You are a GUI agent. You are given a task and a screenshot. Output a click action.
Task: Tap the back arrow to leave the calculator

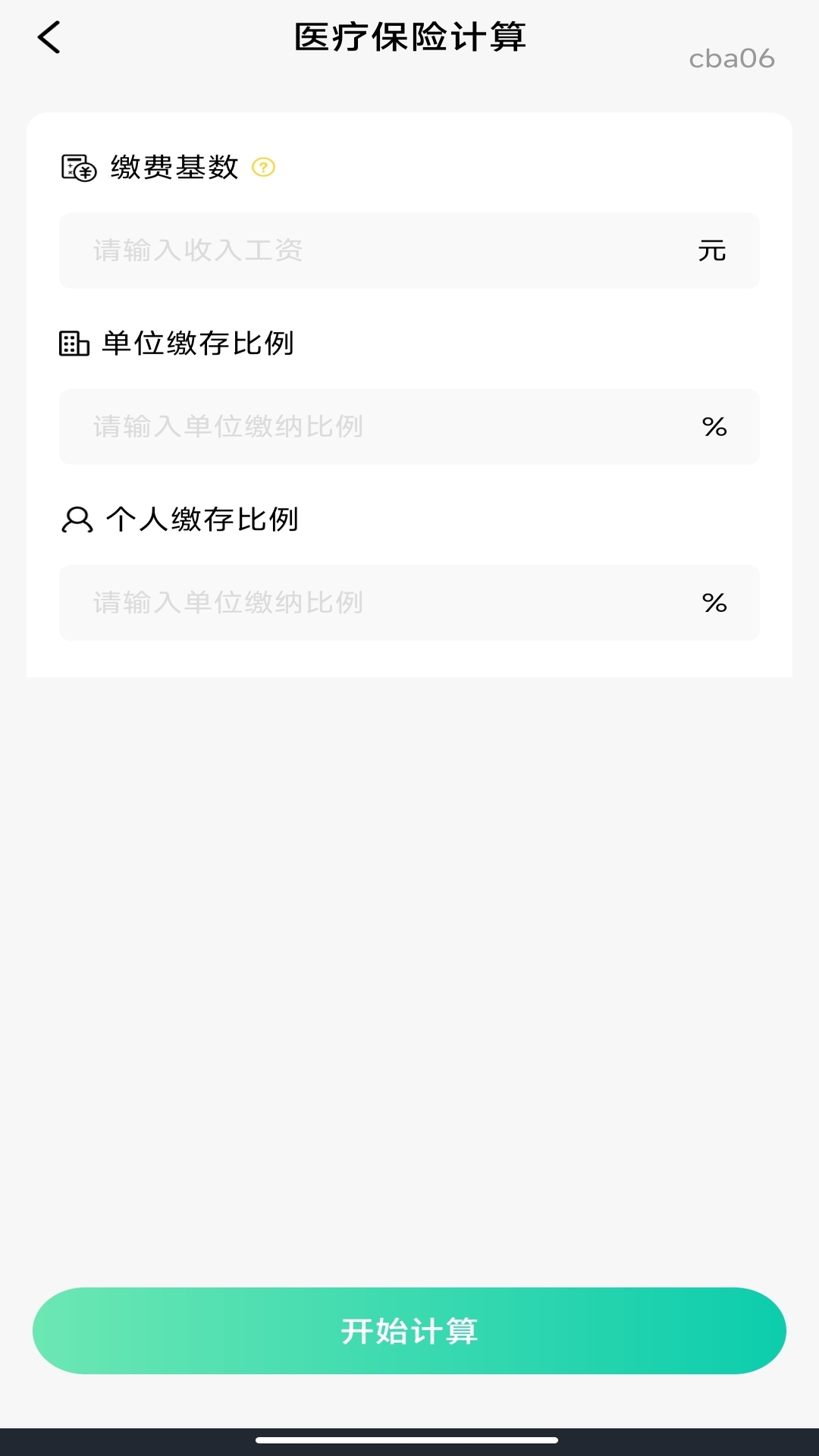49,37
